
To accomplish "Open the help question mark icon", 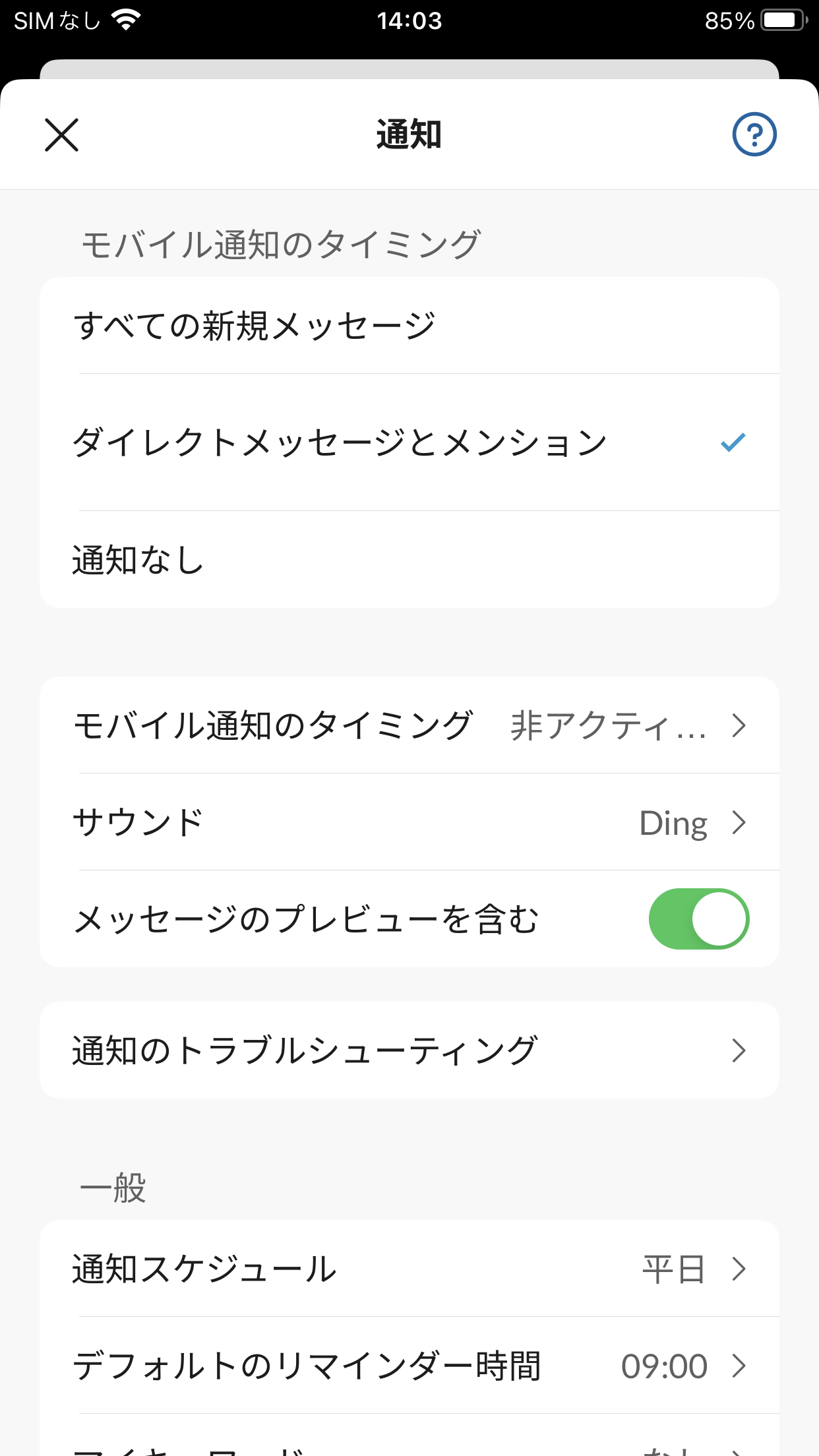I will pyautogui.click(x=754, y=135).
